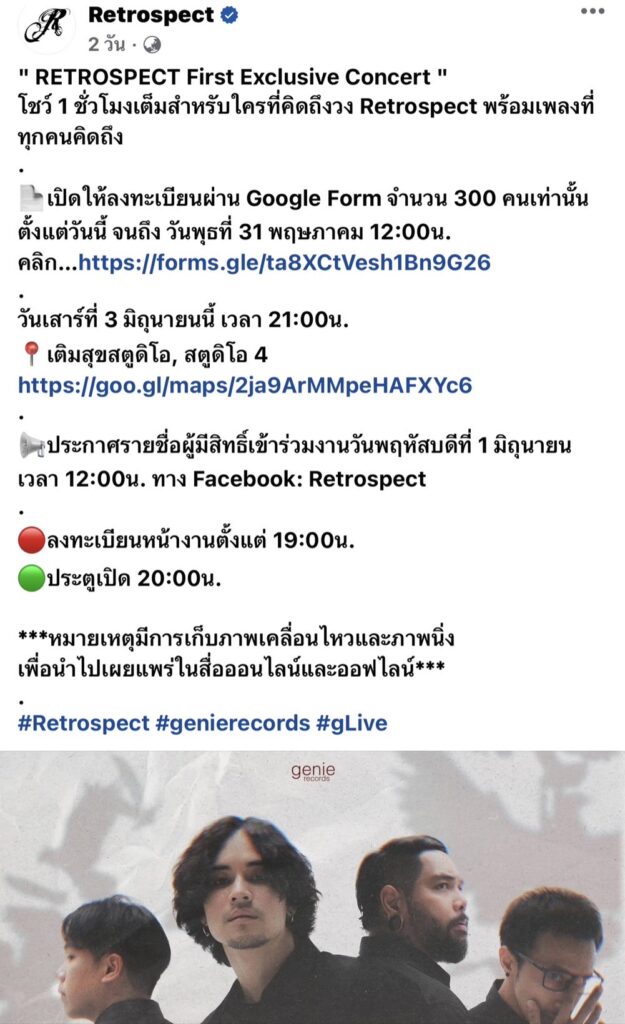Screen dimensions: 625x1024
Task: Tap the #Retrospect hashtag
Action: click(81, 723)
